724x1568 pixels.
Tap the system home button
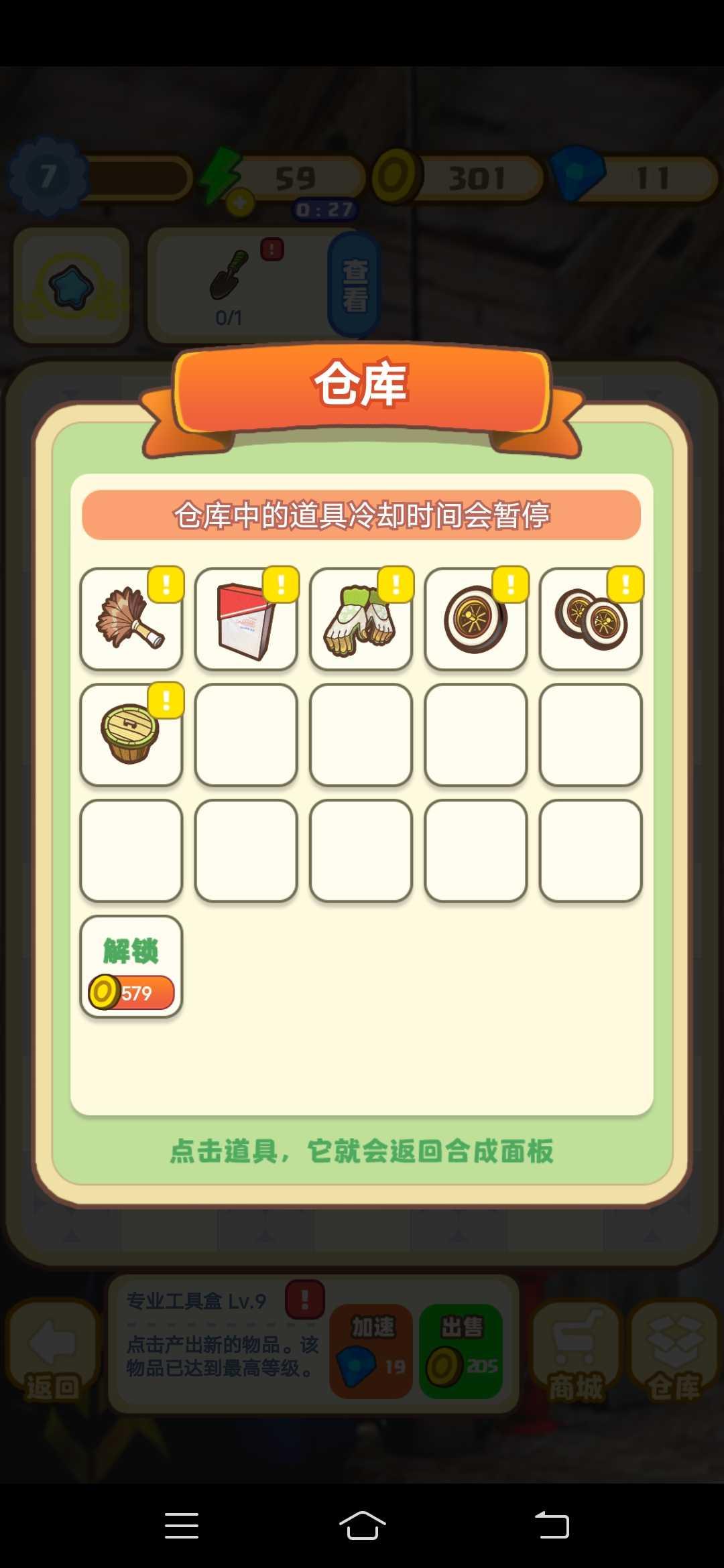362,1526
